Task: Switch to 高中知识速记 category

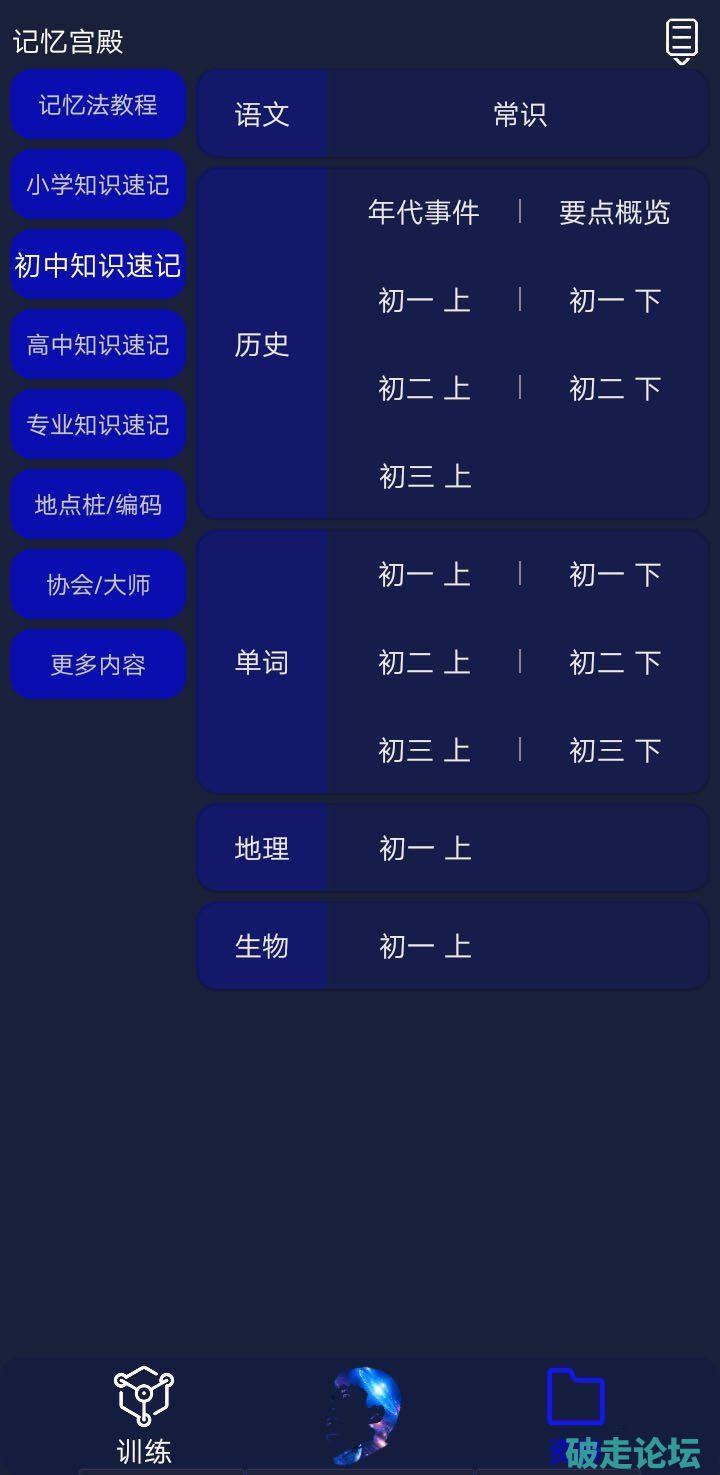Action: pos(98,345)
